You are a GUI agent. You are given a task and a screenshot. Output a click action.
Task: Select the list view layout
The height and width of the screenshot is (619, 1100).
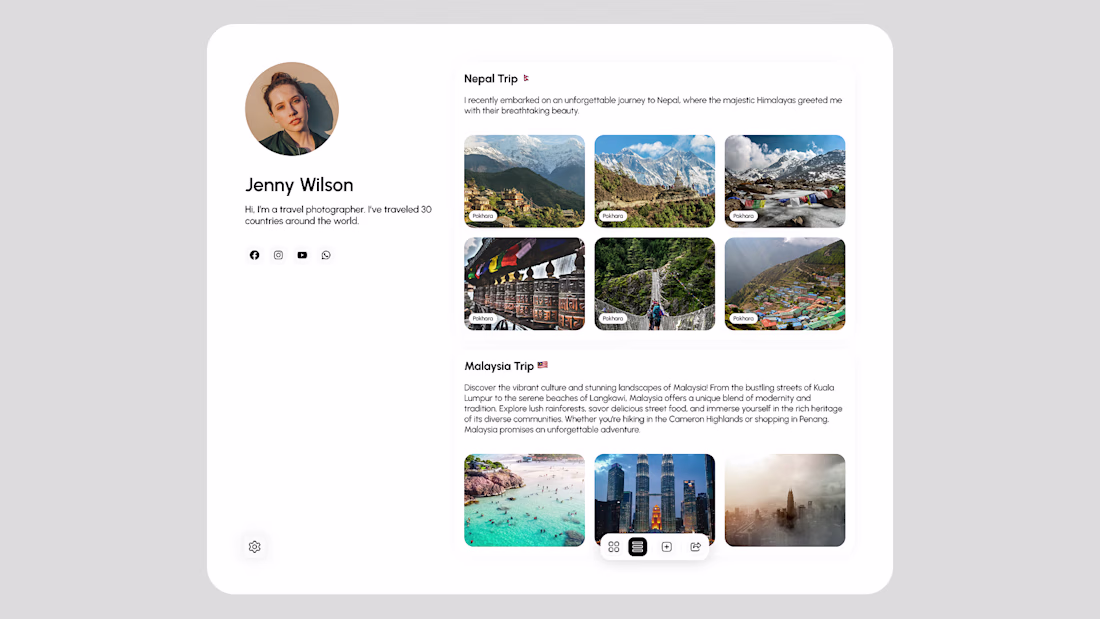(638, 547)
